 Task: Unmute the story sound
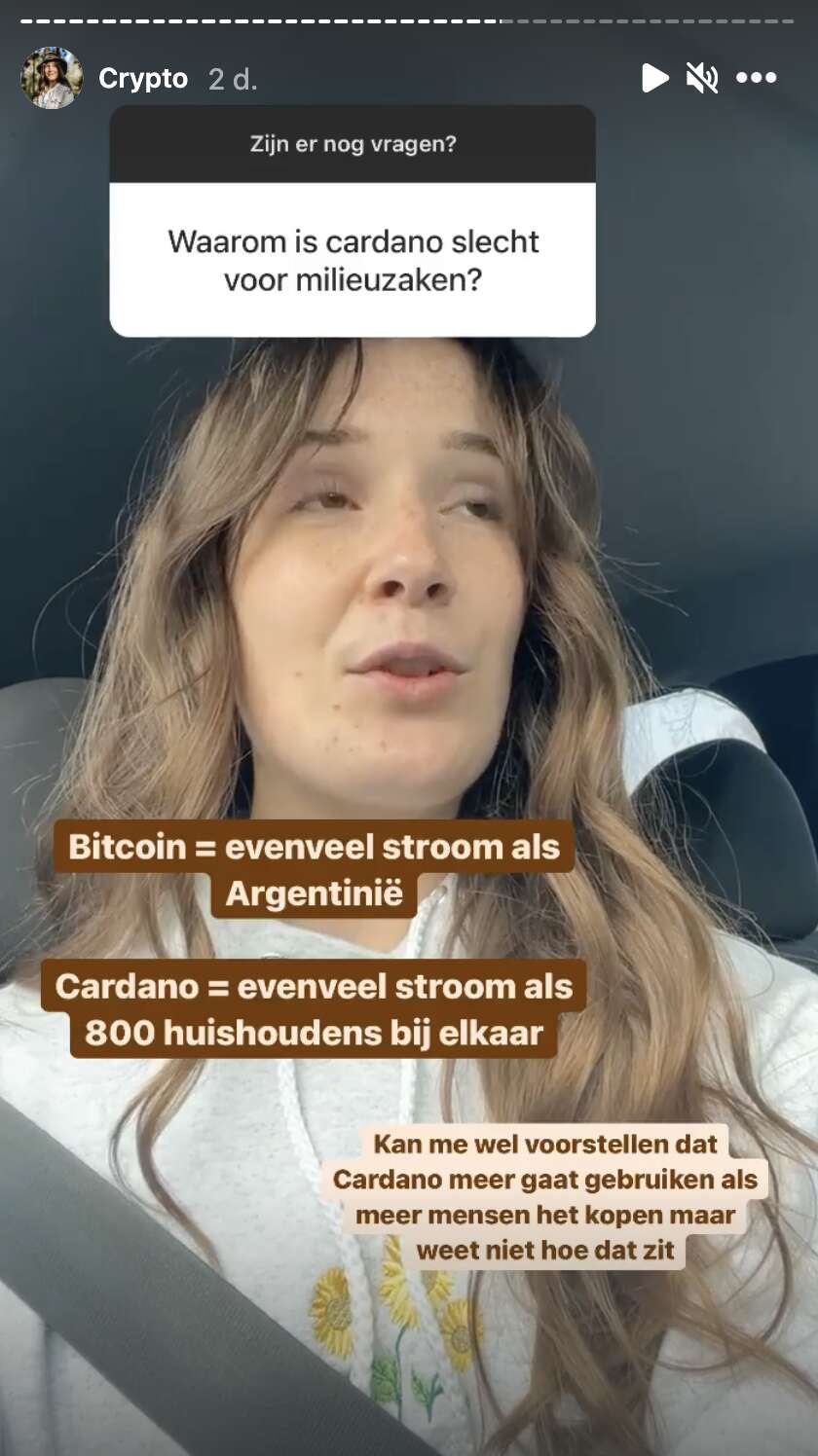pyautogui.click(x=702, y=78)
